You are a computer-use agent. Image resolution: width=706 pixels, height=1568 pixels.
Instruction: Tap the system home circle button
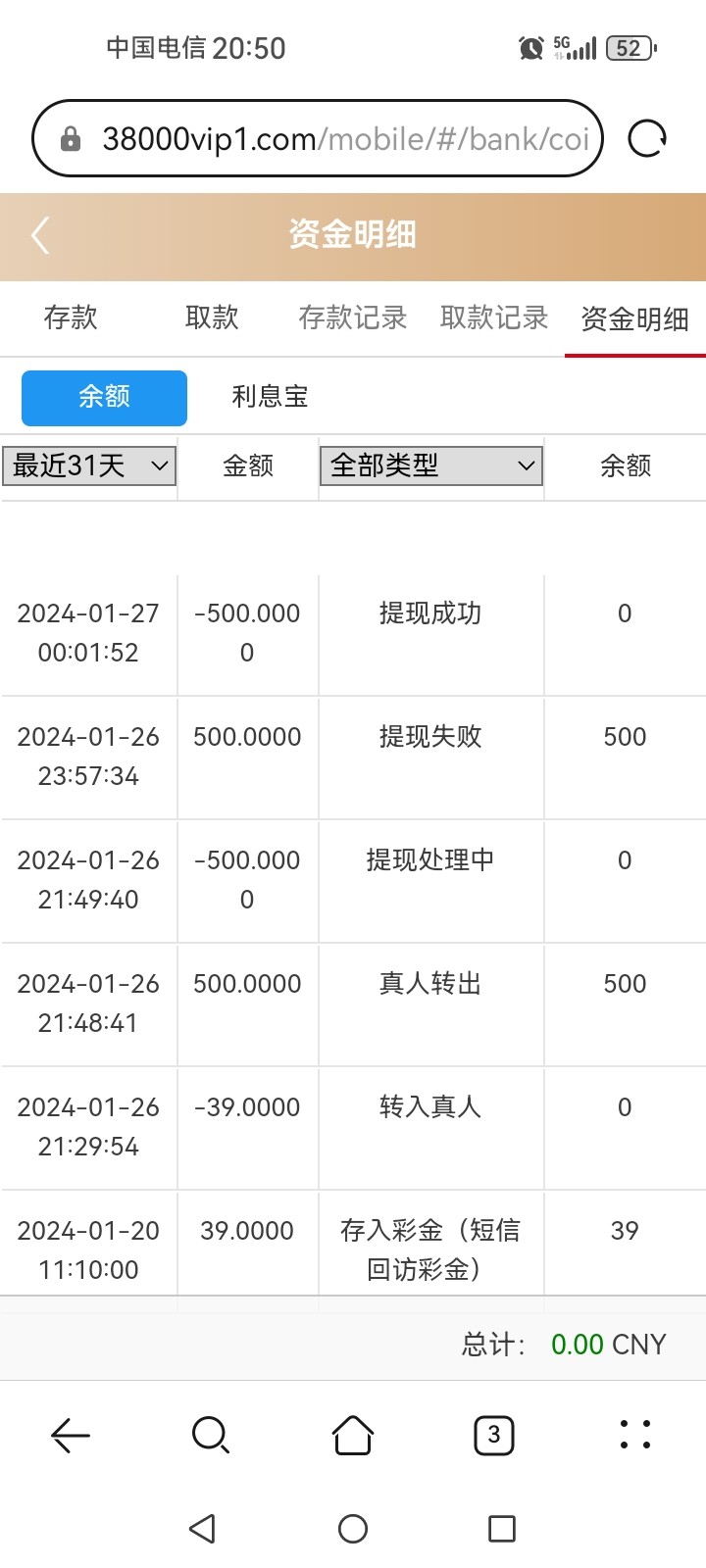tap(353, 1529)
